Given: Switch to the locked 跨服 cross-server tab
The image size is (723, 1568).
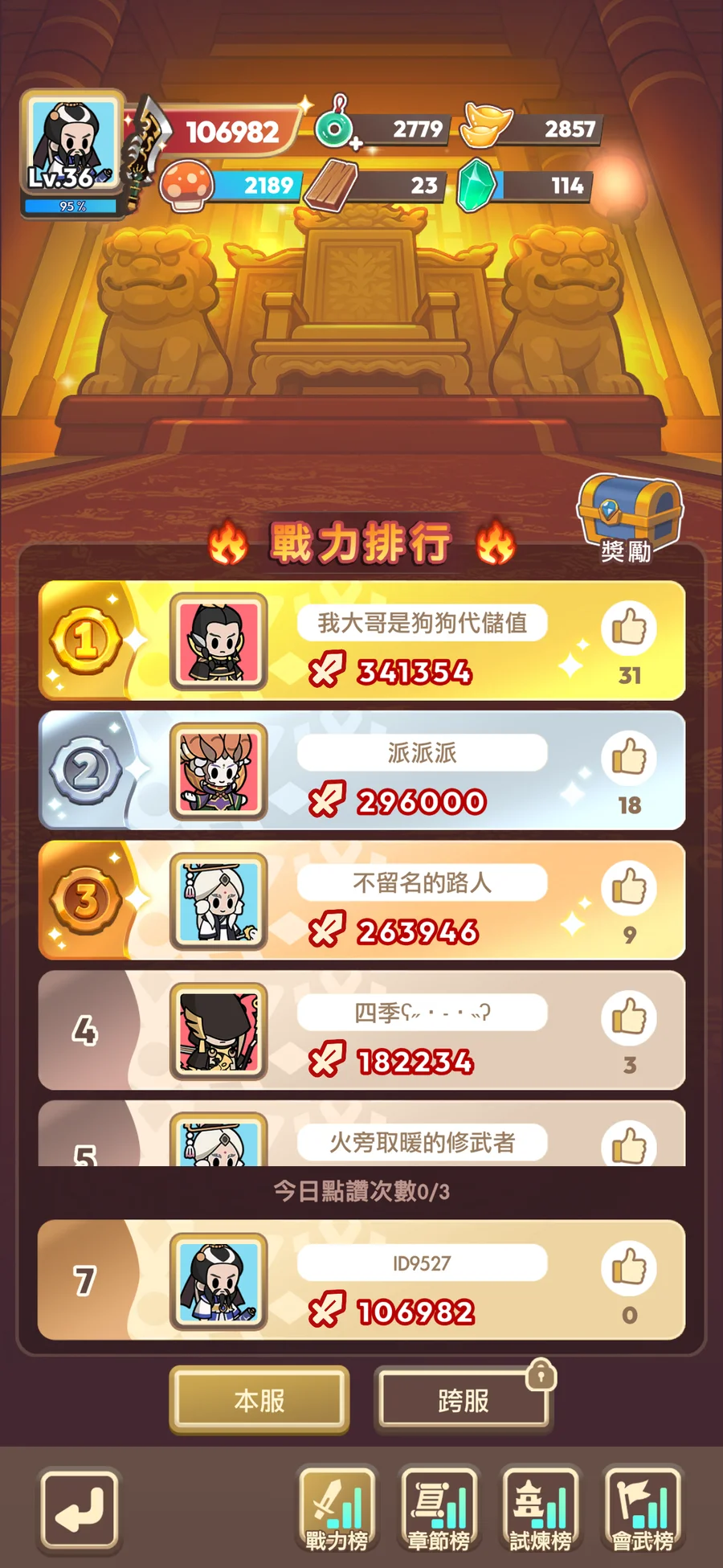Looking at the screenshot, I should tap(464, 1401).
